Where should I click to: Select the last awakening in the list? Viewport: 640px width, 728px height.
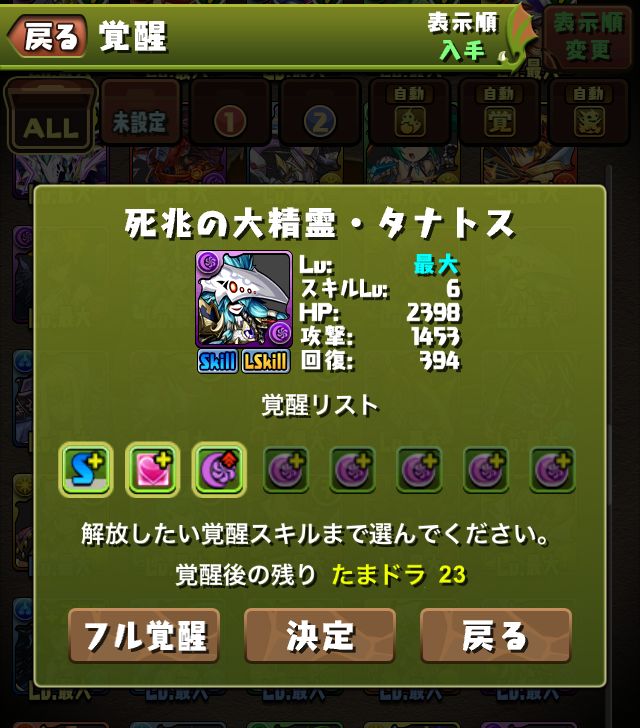pyautogui.click(x=553, y=469)
